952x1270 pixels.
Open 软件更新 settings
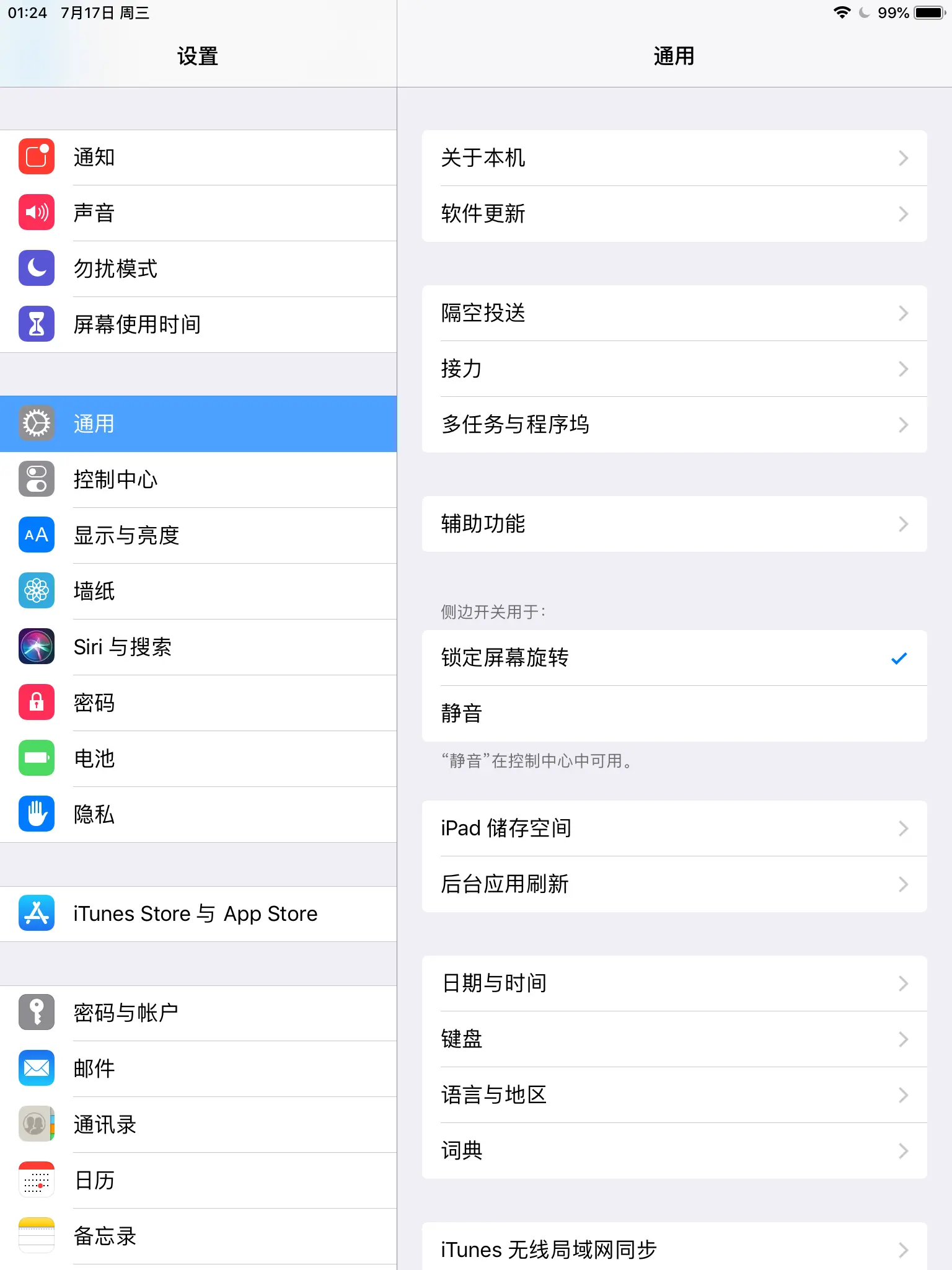pos(674,214)
